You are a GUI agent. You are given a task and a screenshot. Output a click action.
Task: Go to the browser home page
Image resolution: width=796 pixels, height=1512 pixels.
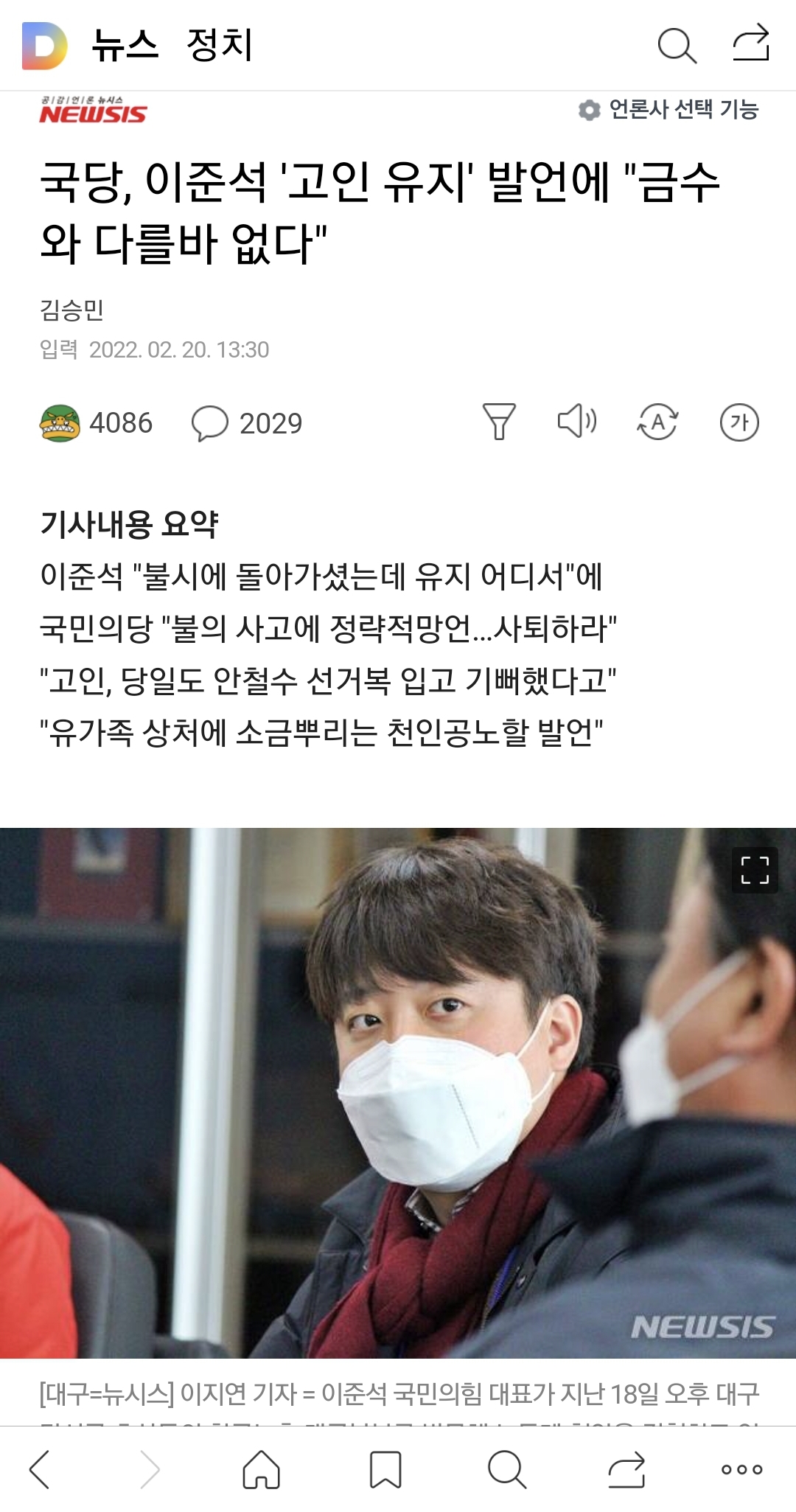point(262,1469)
